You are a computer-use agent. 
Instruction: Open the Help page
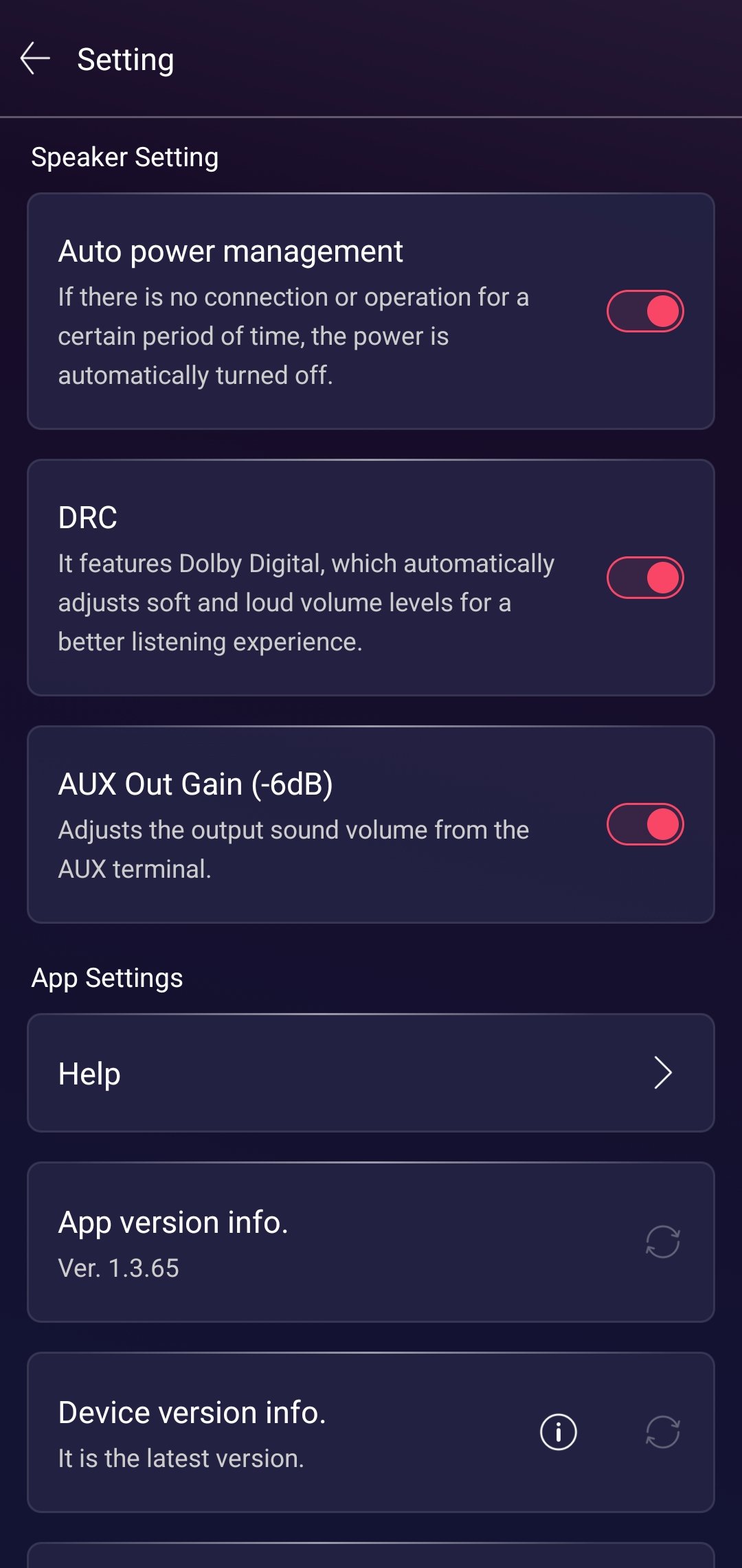click(x=371, y=1073)
